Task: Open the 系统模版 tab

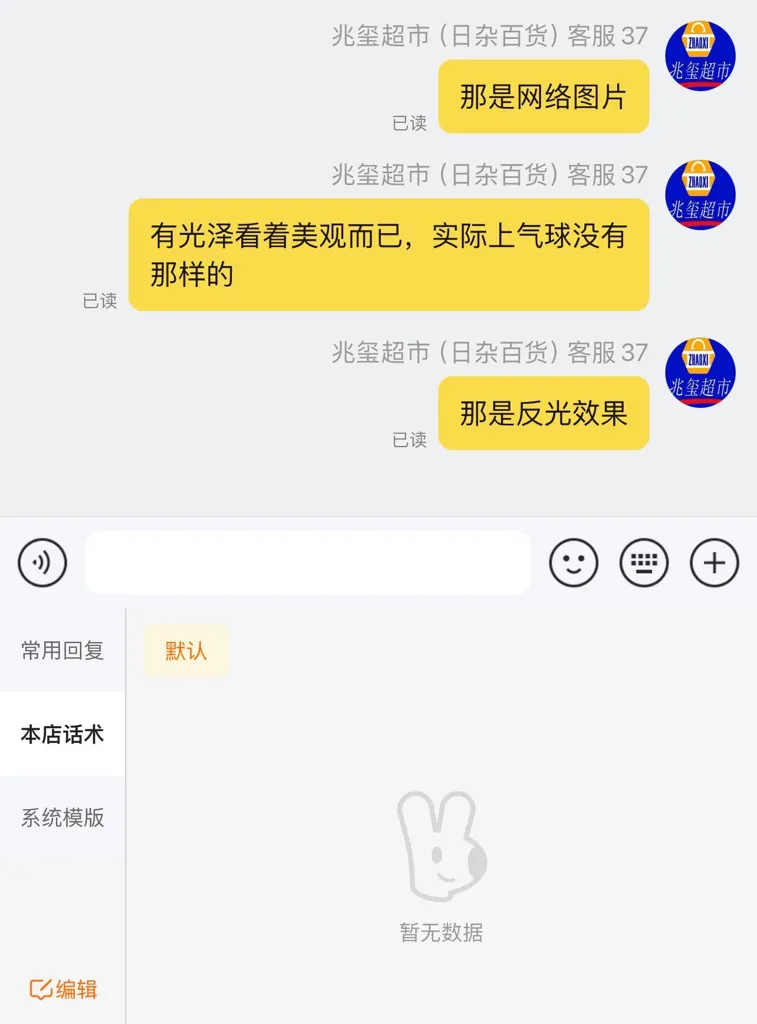Action: pyautogui.click(x=62, y=817)
